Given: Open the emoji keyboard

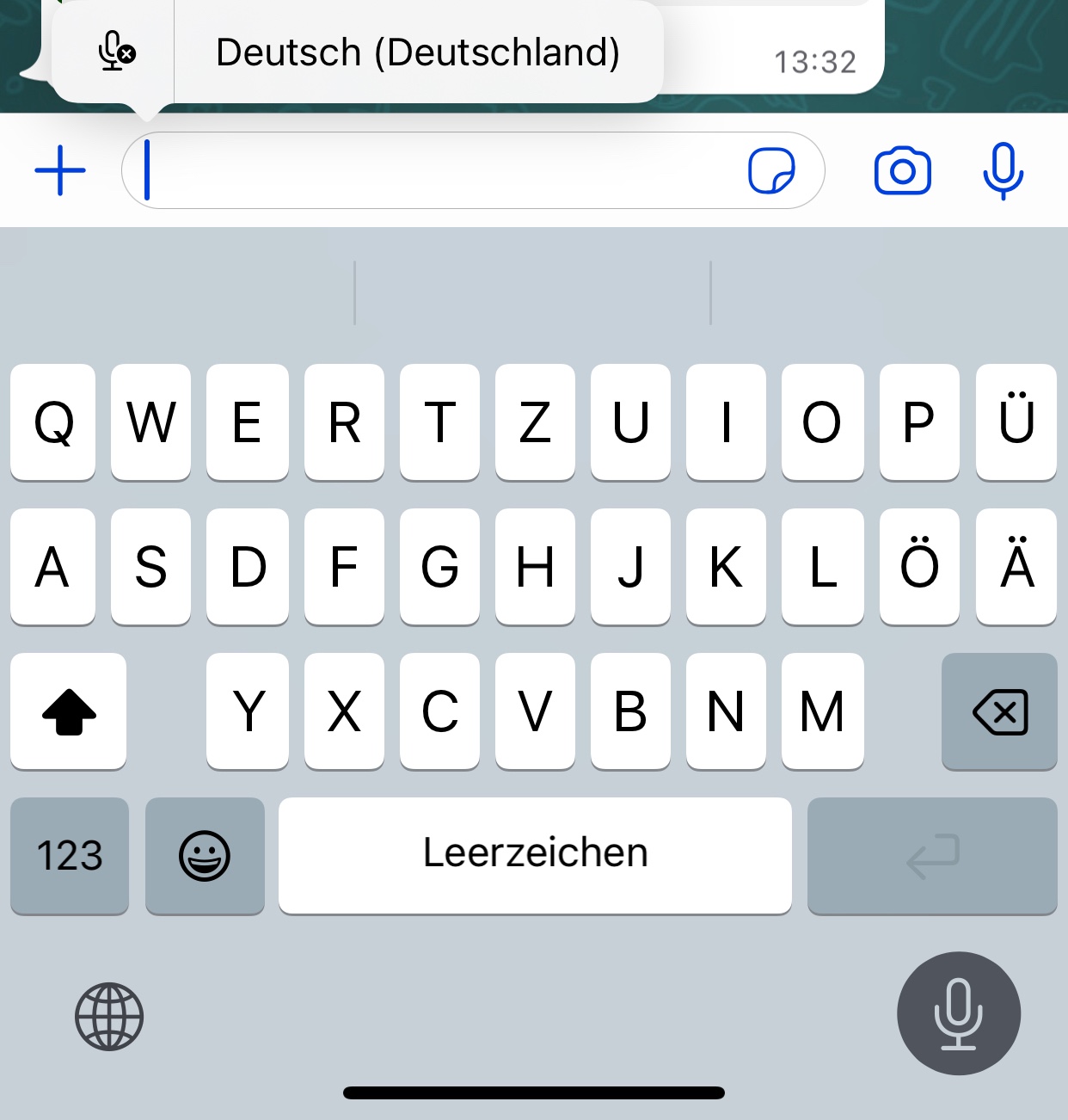Looking at the screenshot, I should point(205,855).
